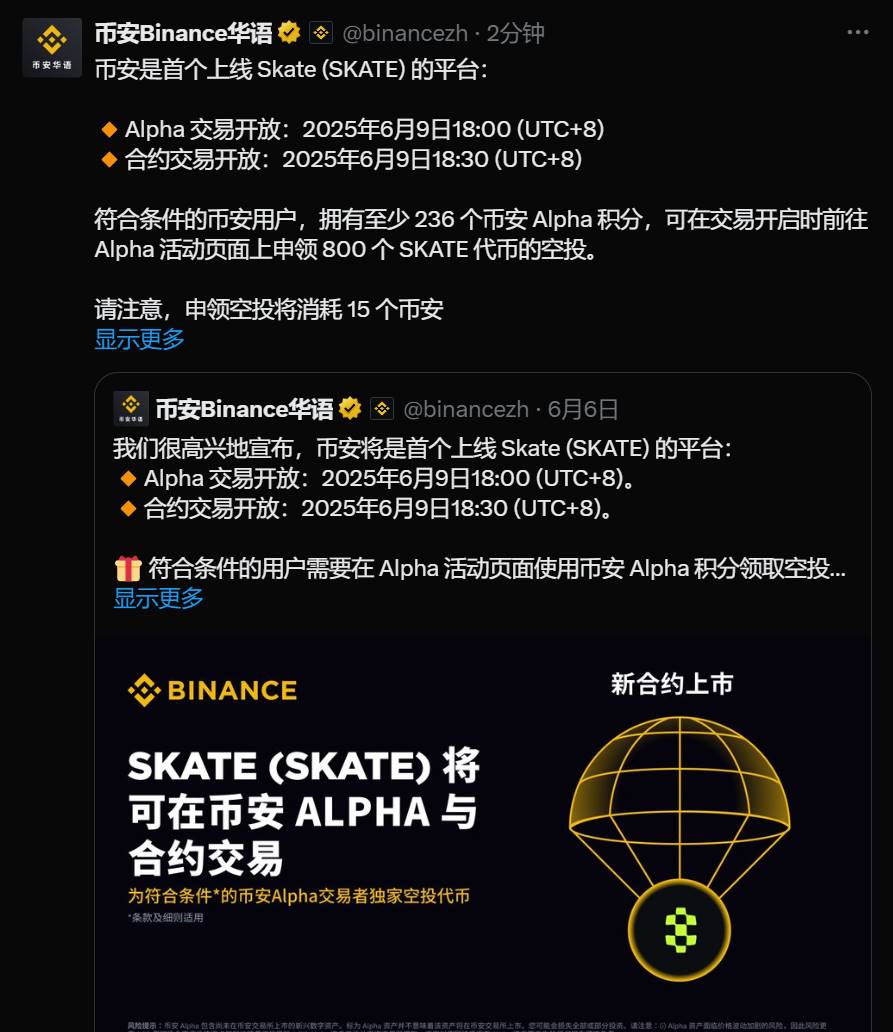
Task: Open the post's overflow menu
Action: (x=857, y=32)
